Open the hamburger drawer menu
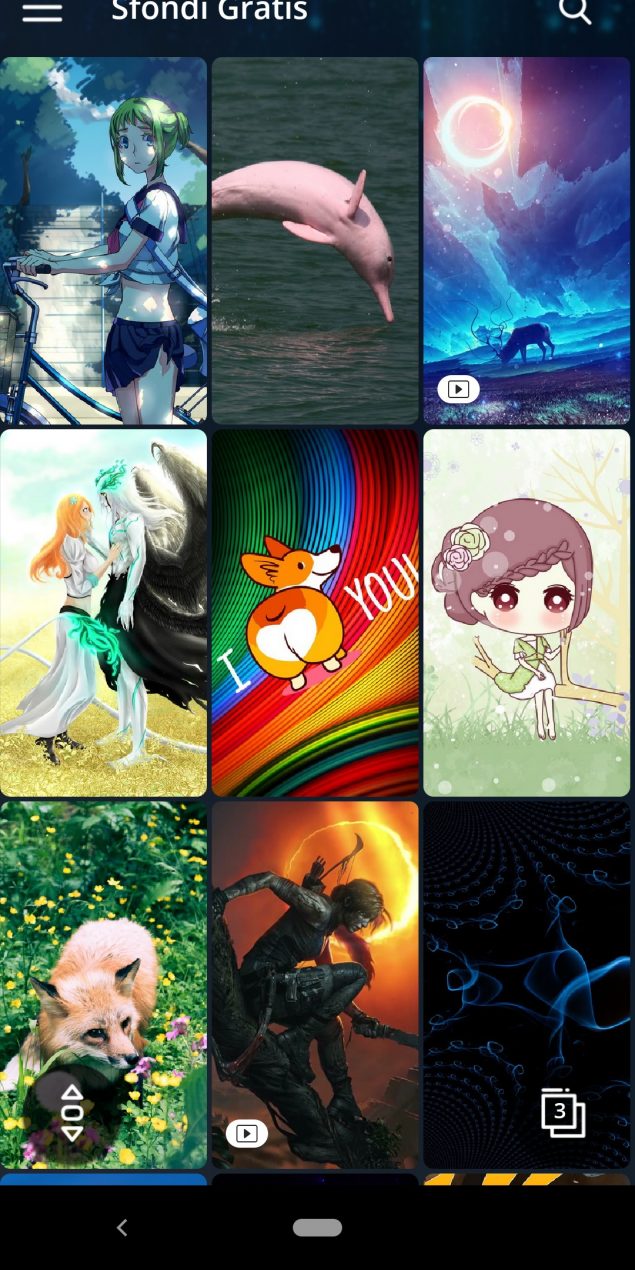 point(42,12)
